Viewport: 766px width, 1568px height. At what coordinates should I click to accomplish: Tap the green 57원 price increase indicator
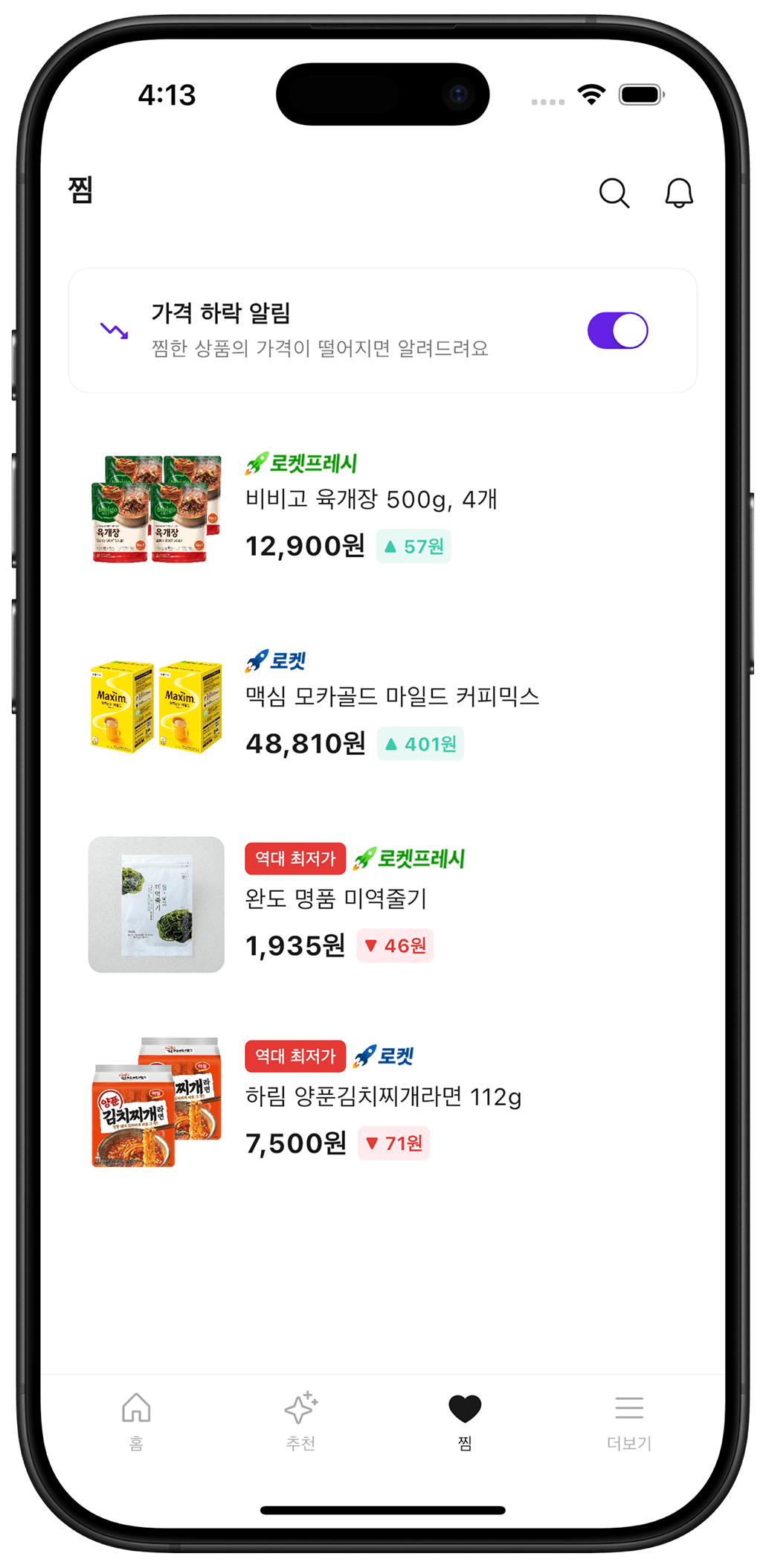click(x=413, y=546)
